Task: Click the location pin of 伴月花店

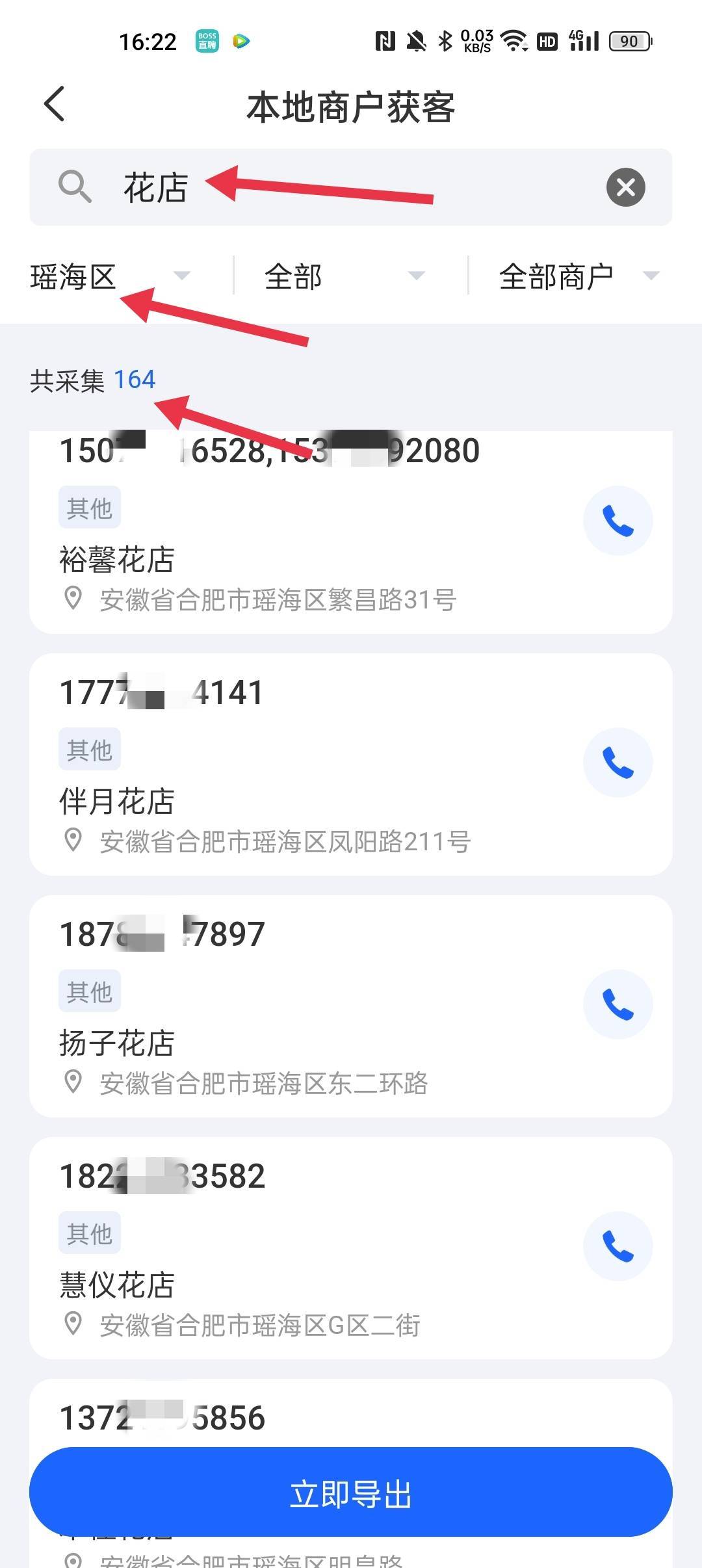Action: [73, 841]
